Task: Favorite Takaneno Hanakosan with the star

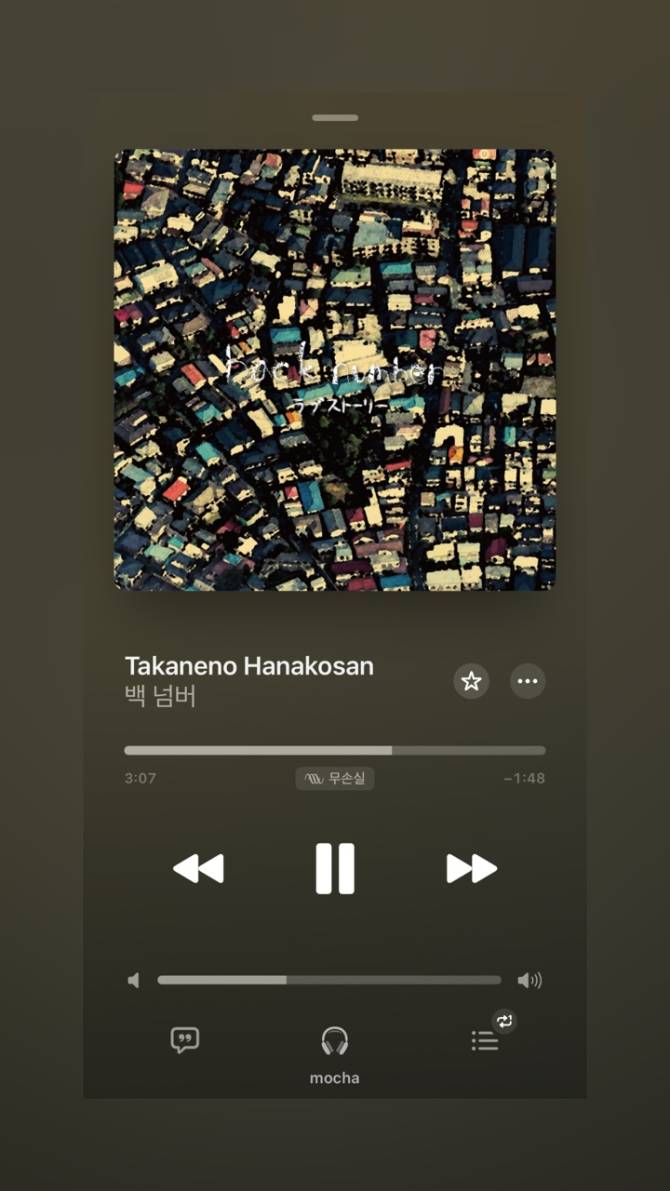Action: pos(471,681)
